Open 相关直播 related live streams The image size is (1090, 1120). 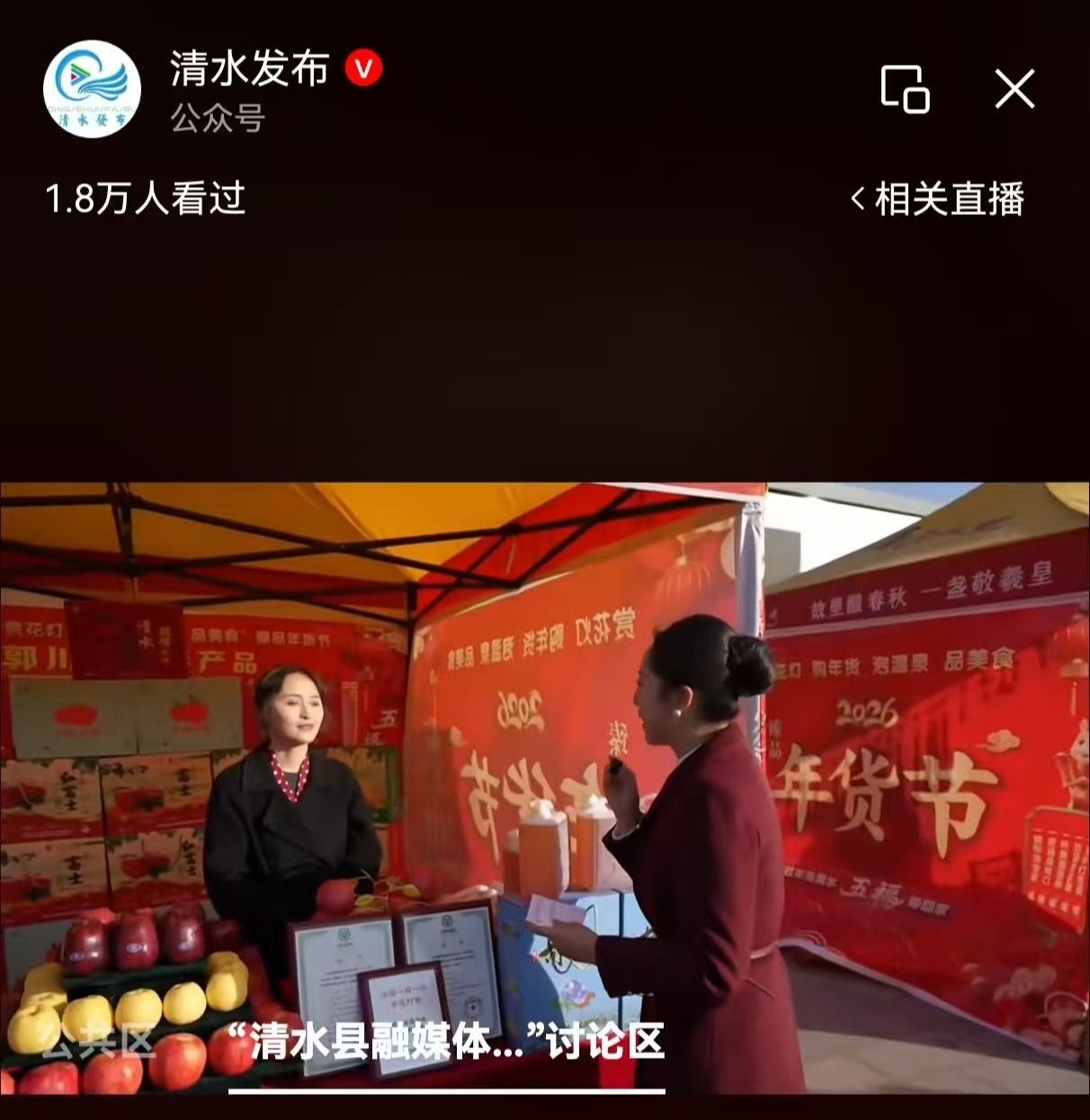(937, 199)
